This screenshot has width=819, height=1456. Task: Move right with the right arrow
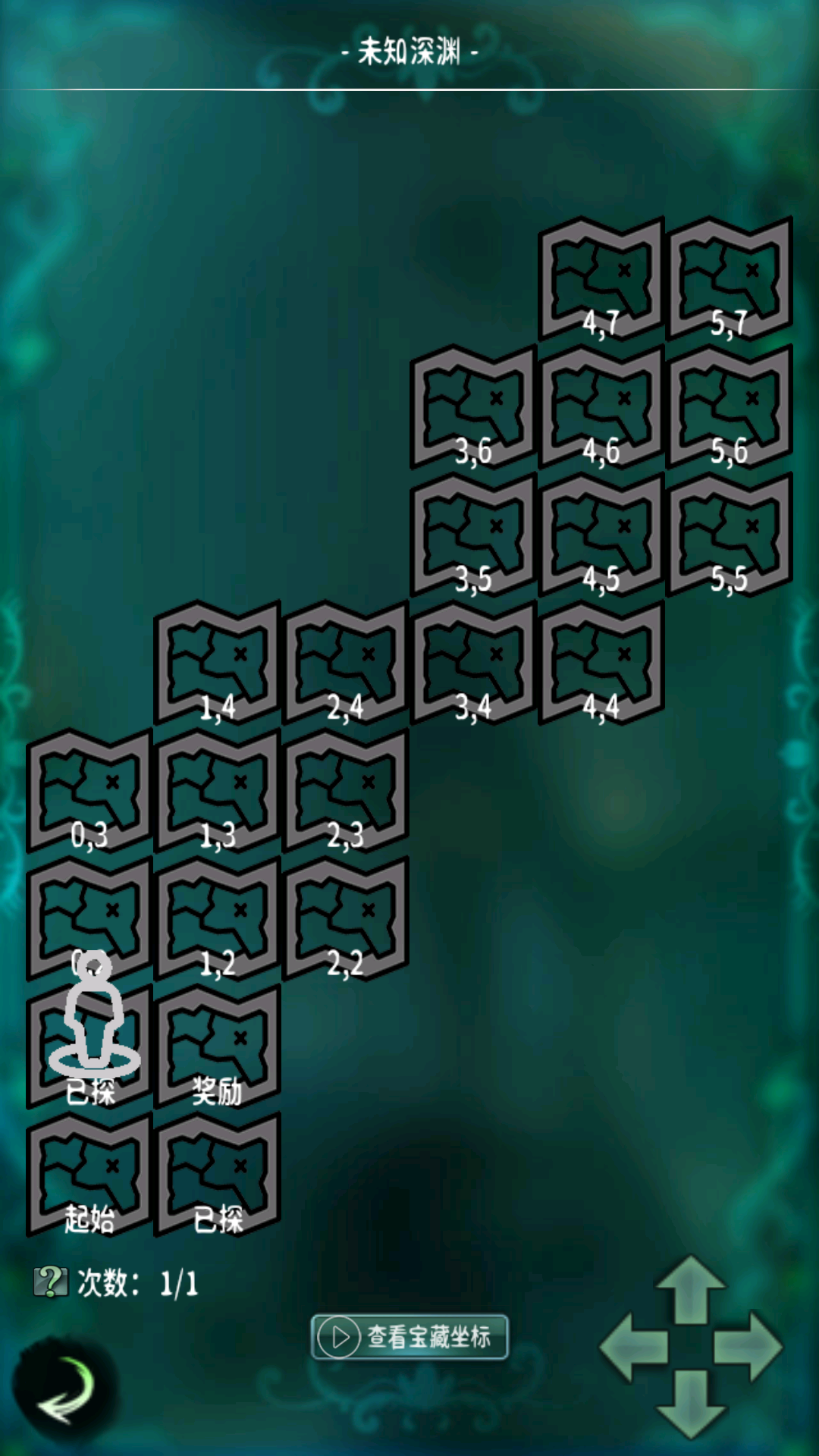(748, 1348)
